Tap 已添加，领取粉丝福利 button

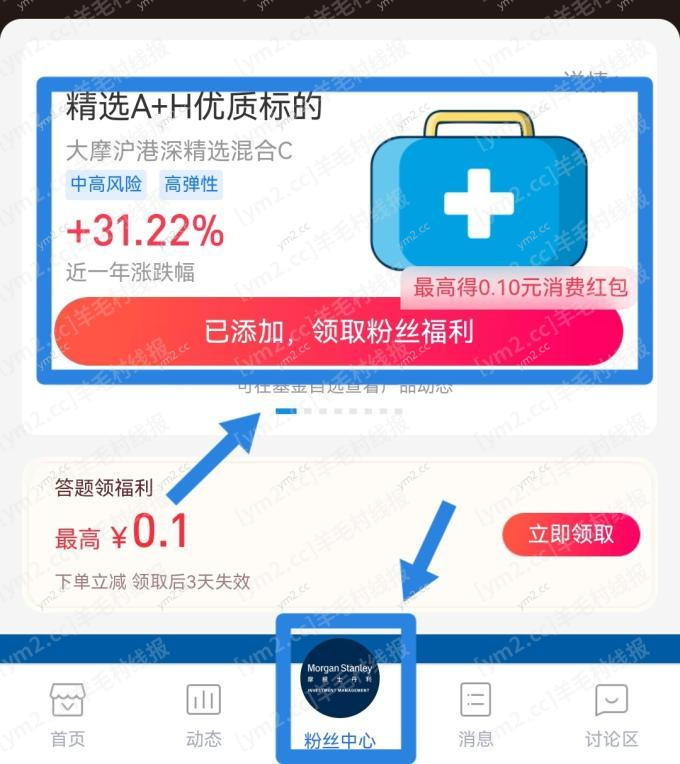tap(338, 332)
